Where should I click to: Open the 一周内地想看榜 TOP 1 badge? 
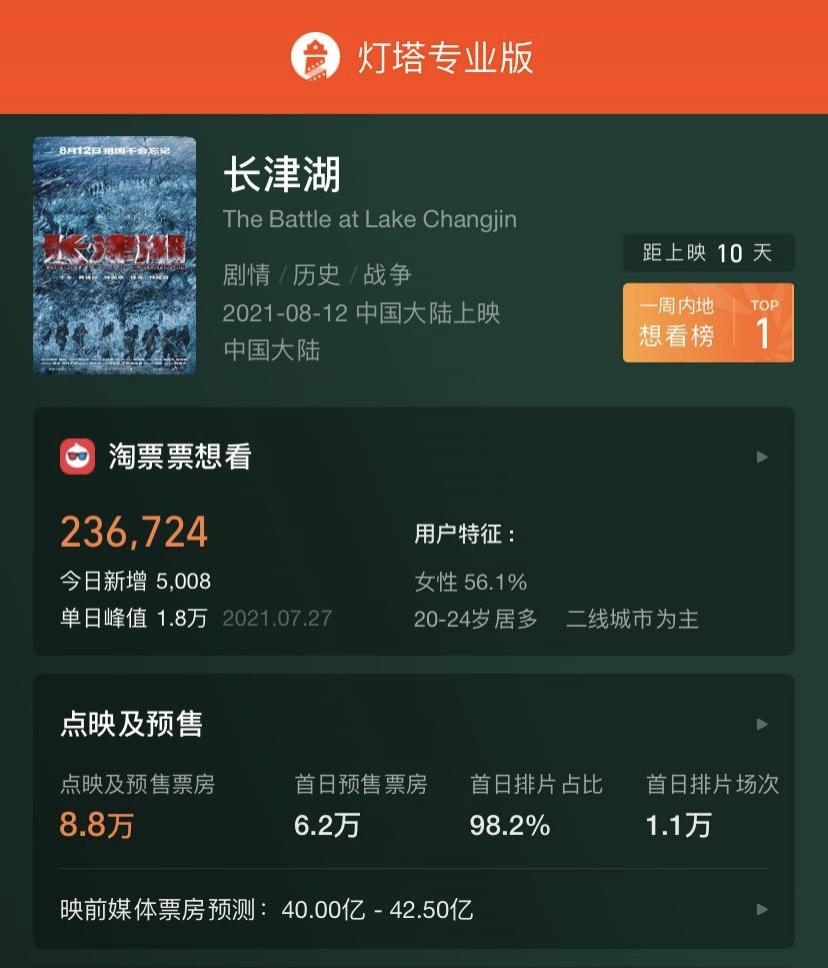tap(708, 322)
